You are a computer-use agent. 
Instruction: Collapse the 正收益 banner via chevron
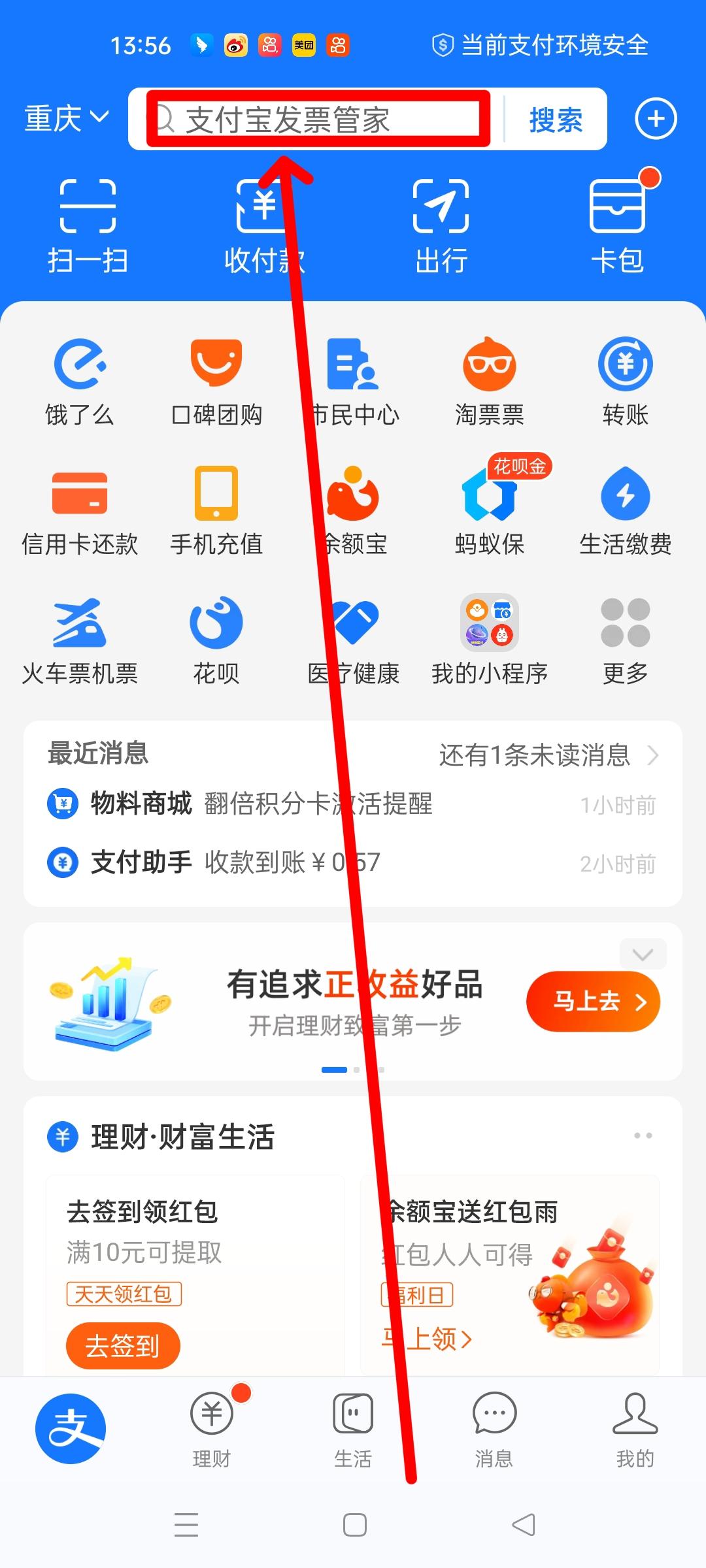643,954
